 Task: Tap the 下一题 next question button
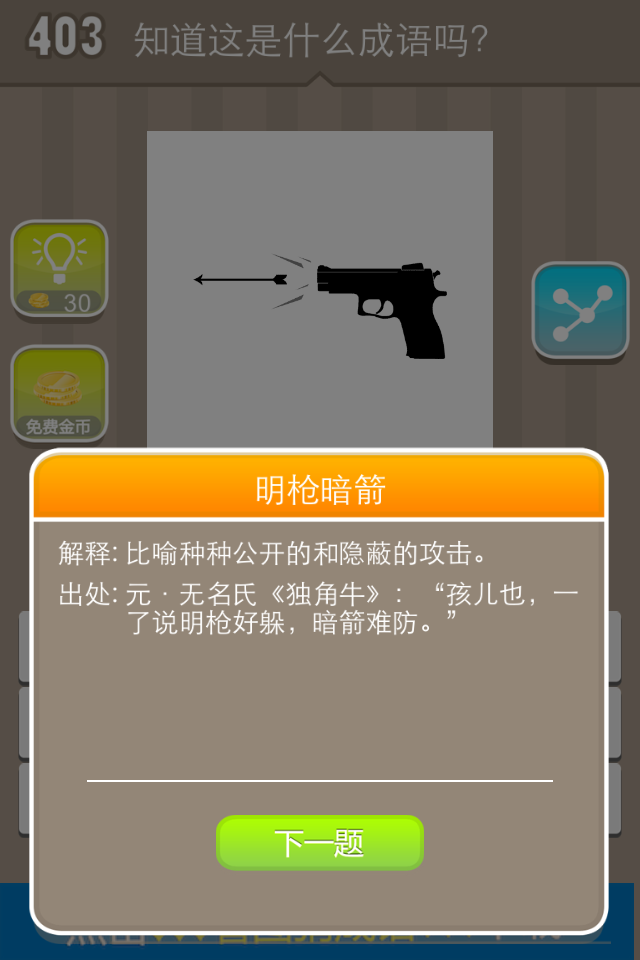click(x=320, y=843)
